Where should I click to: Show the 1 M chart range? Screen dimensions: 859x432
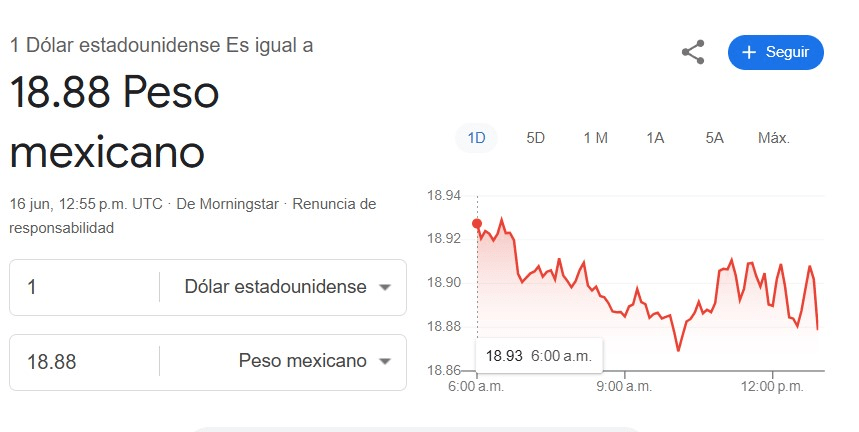(595, 138)
